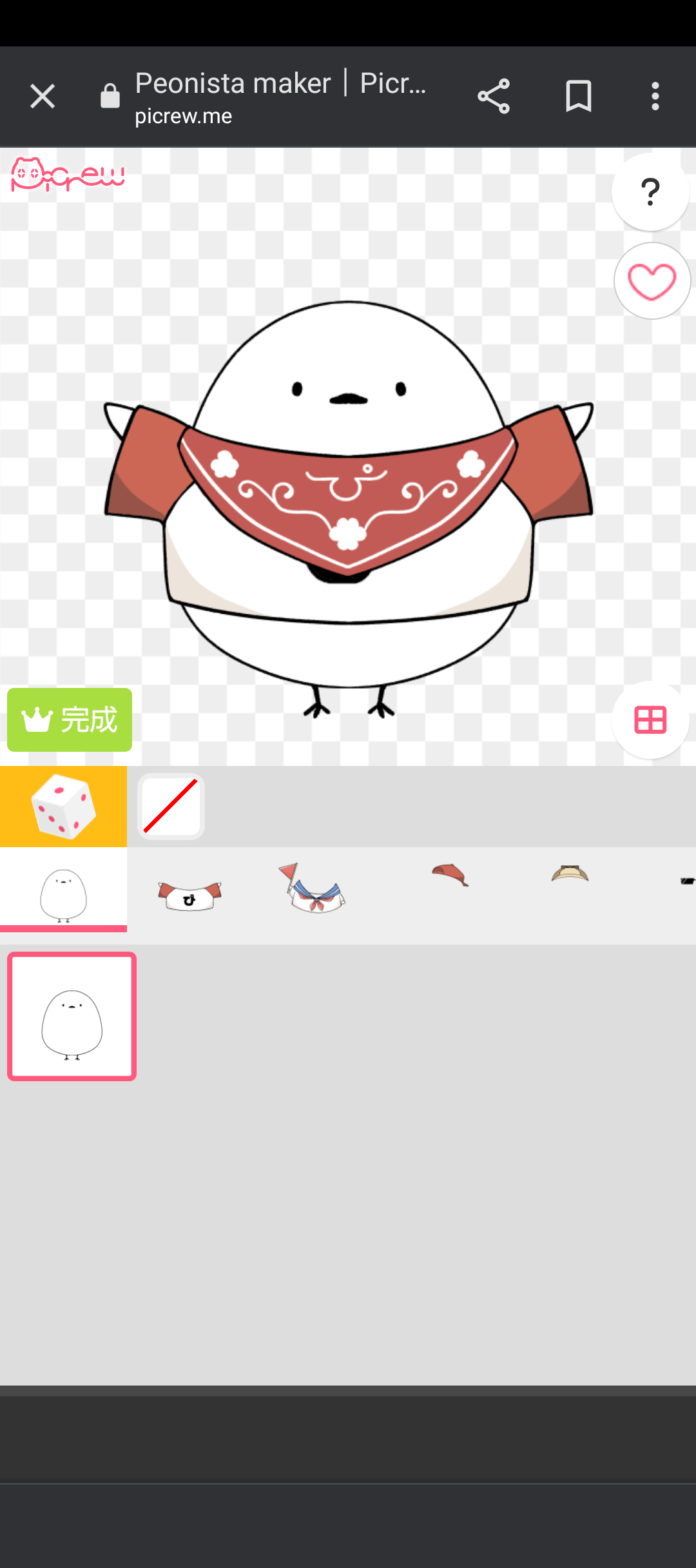Tap the green 完成 finish button
Image resolution: width=696 pixels, height=1568 pixels.
pyautogui.click(x=70, y=720)
